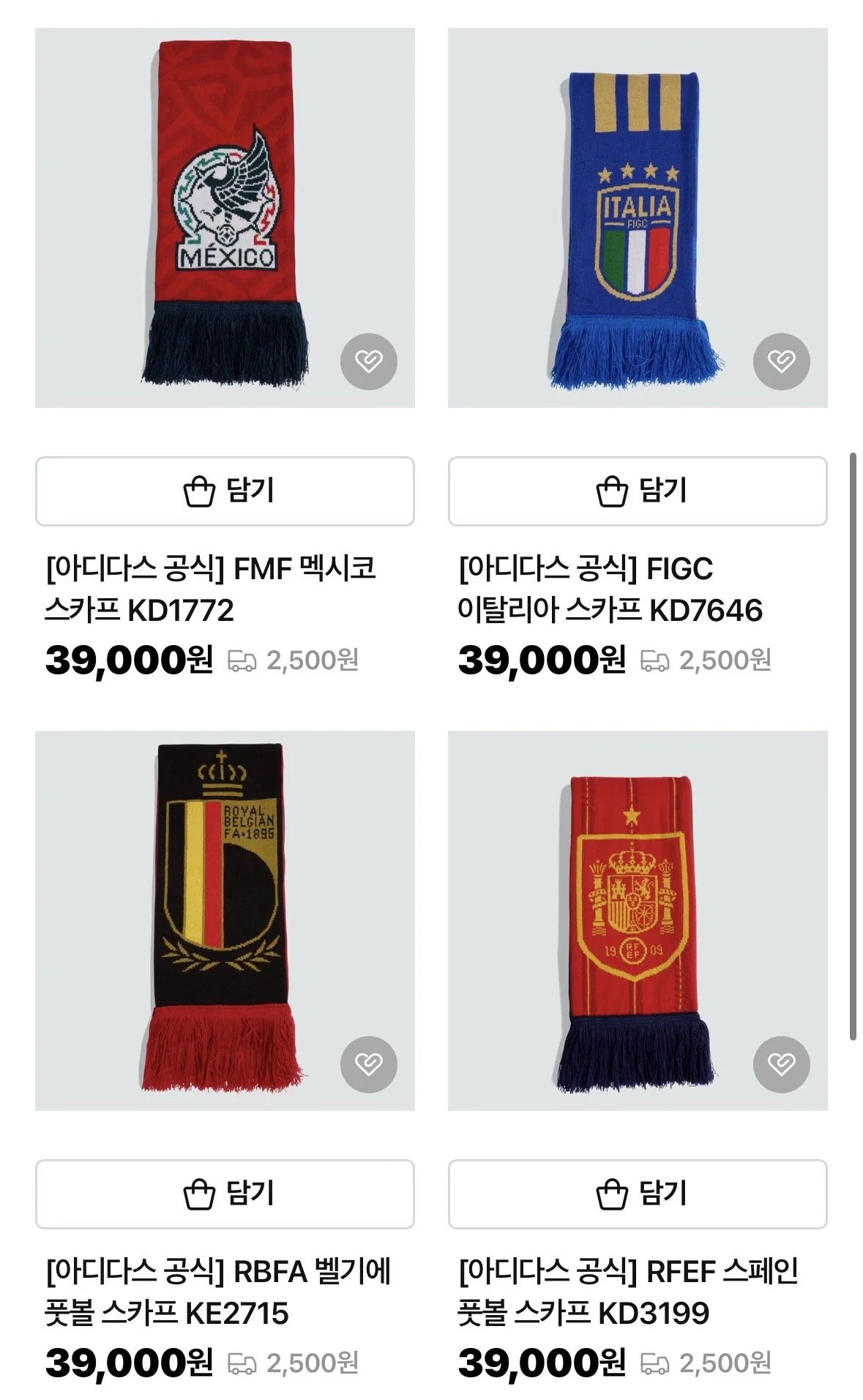This screenshot has height=1400, width=863.
Task: Click 담기 to add the FIGC 이탈리아 scarf to cart
Action: pyautogui.click(x=636, y=491)
